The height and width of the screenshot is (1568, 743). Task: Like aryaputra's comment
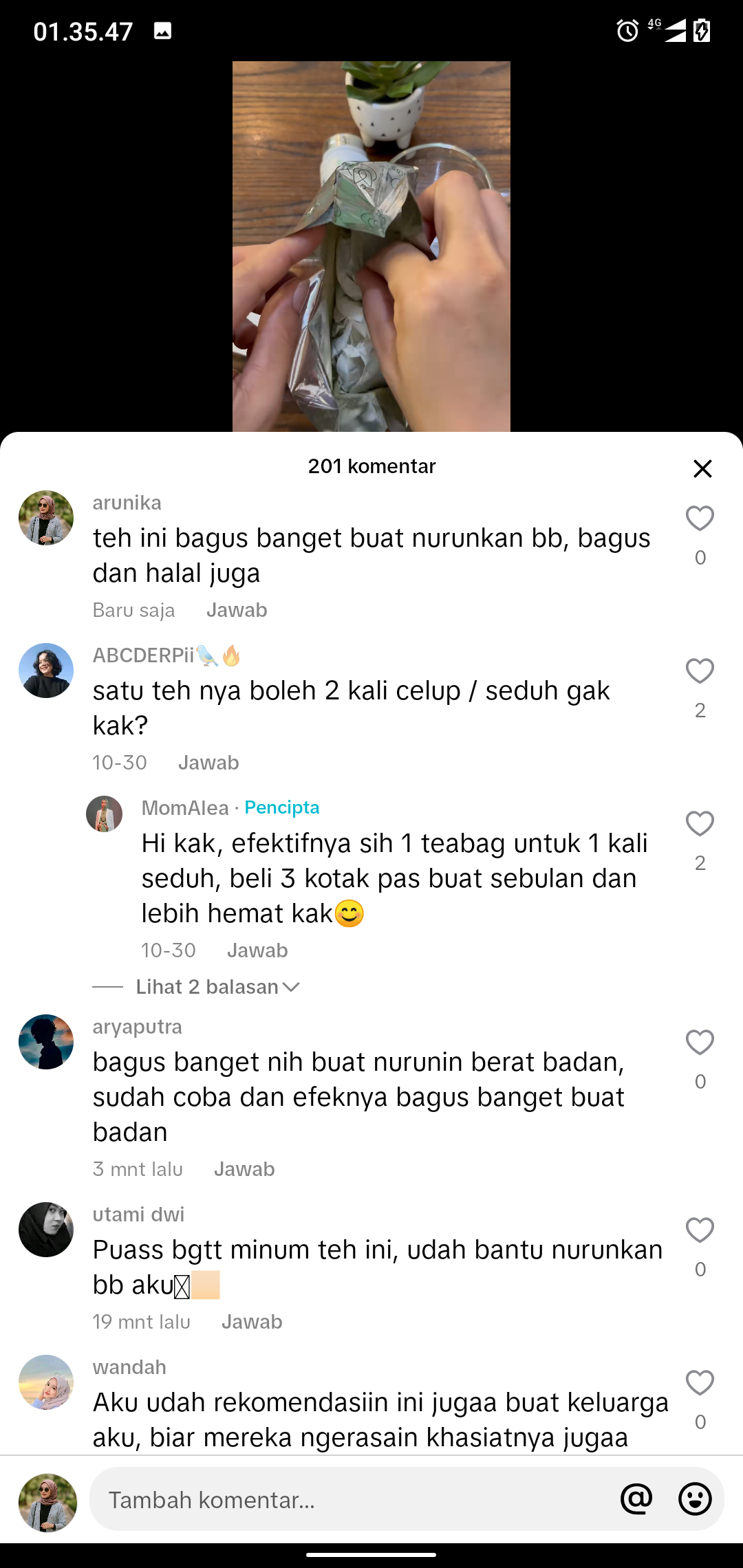[700, 1043]
